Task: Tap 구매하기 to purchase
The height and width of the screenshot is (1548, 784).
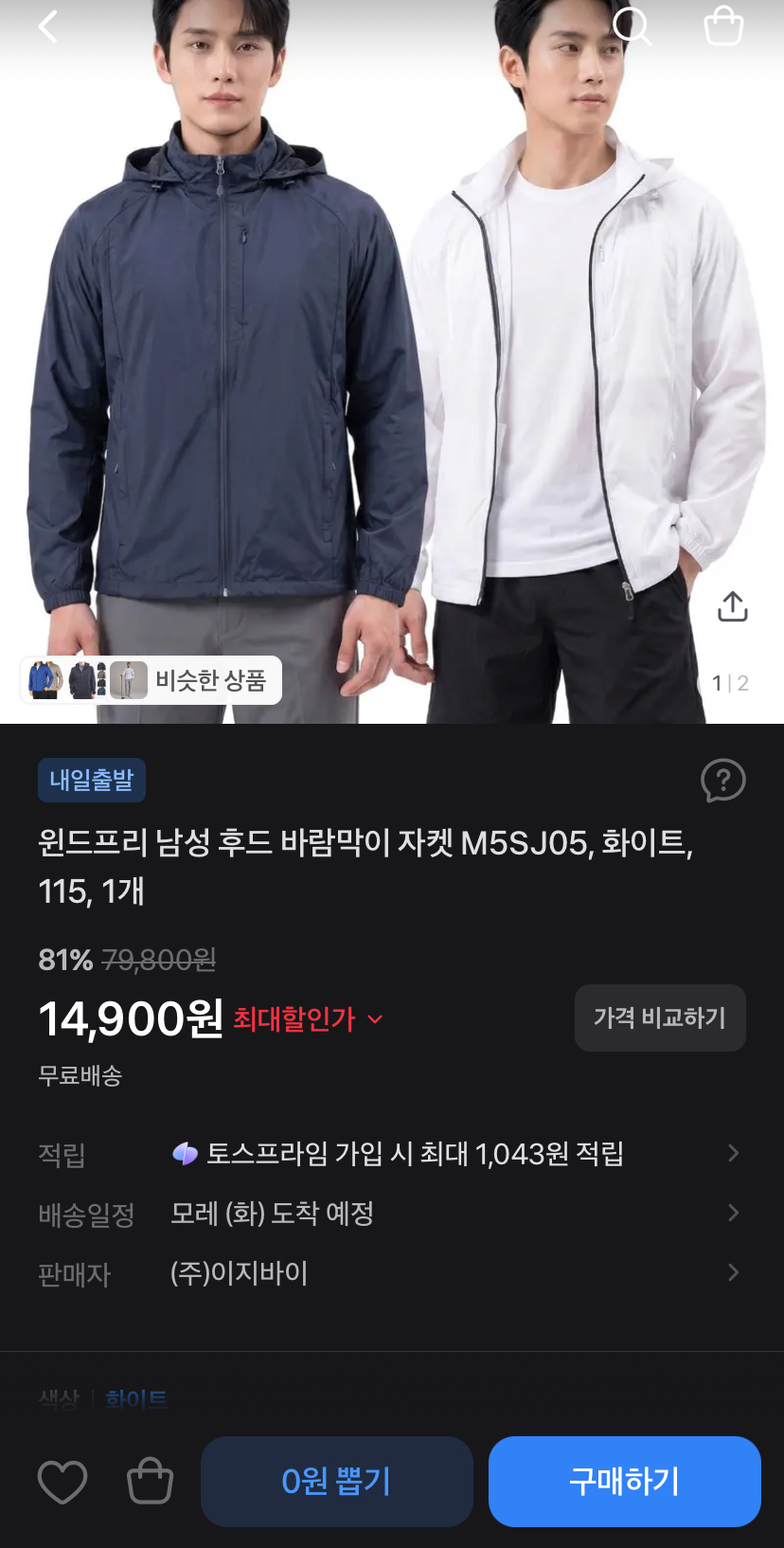Action: [625, 1482]
